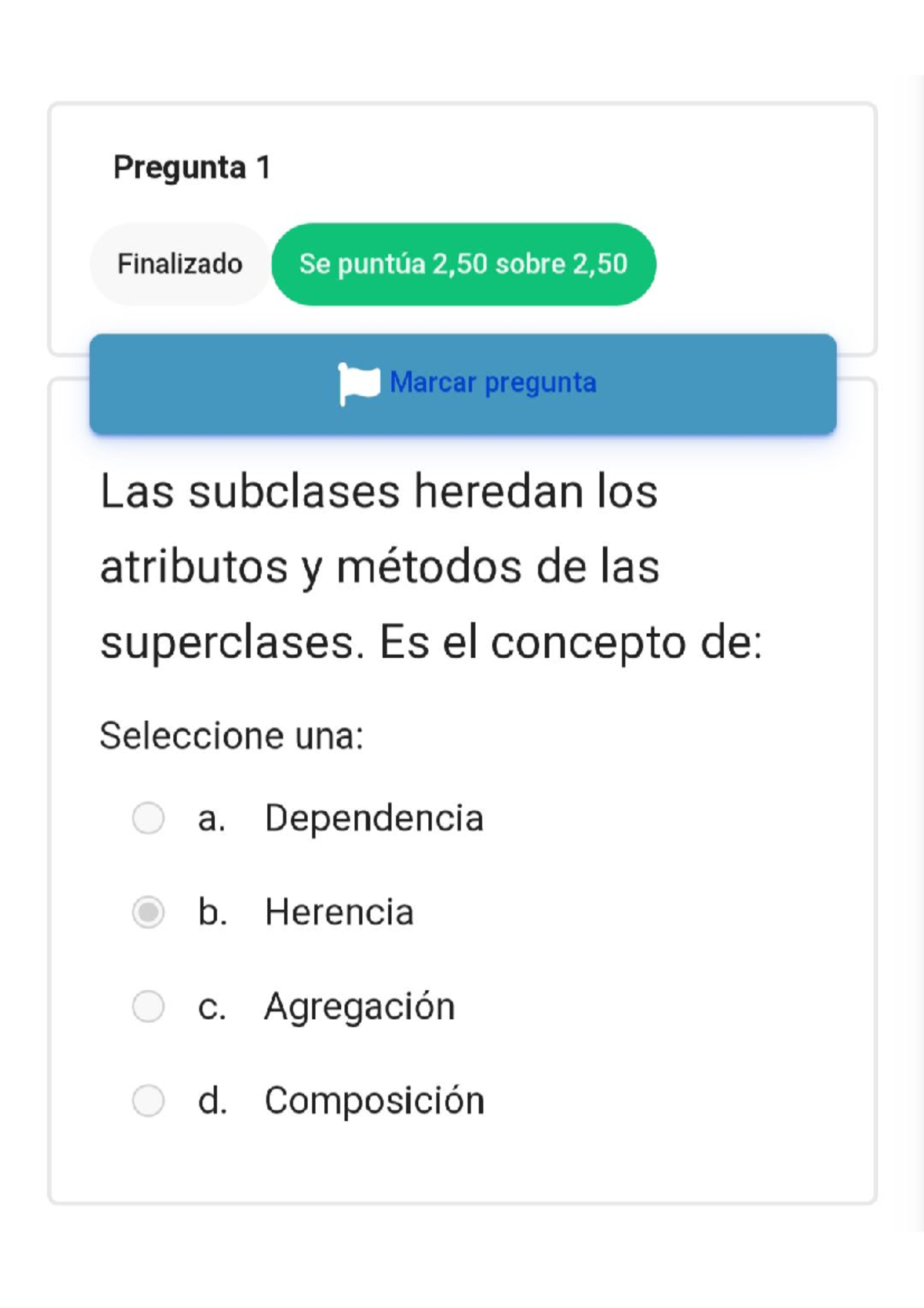Viewport: 924px width, 1308px height.
Task: Click the answer label Herencia text
Action: pos(339,912)
